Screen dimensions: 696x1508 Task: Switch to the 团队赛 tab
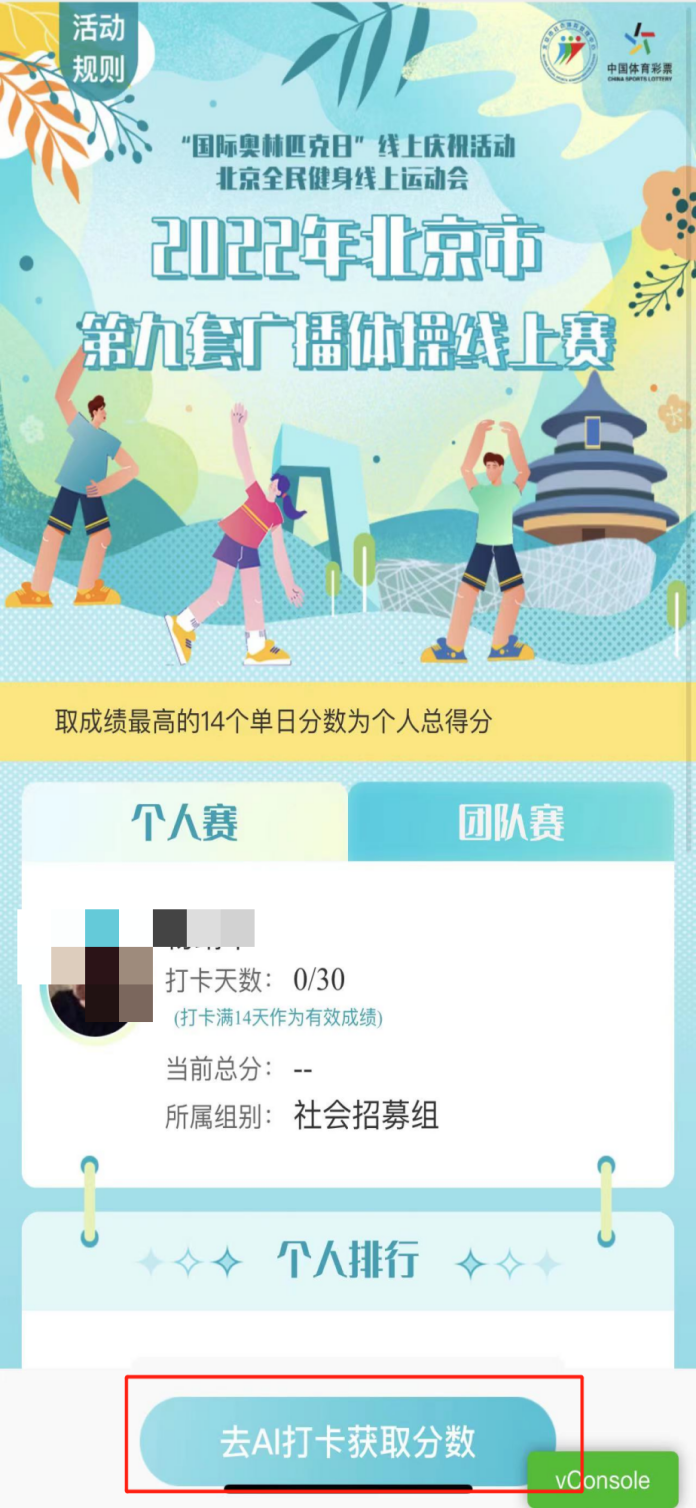(x=511, y=822)
